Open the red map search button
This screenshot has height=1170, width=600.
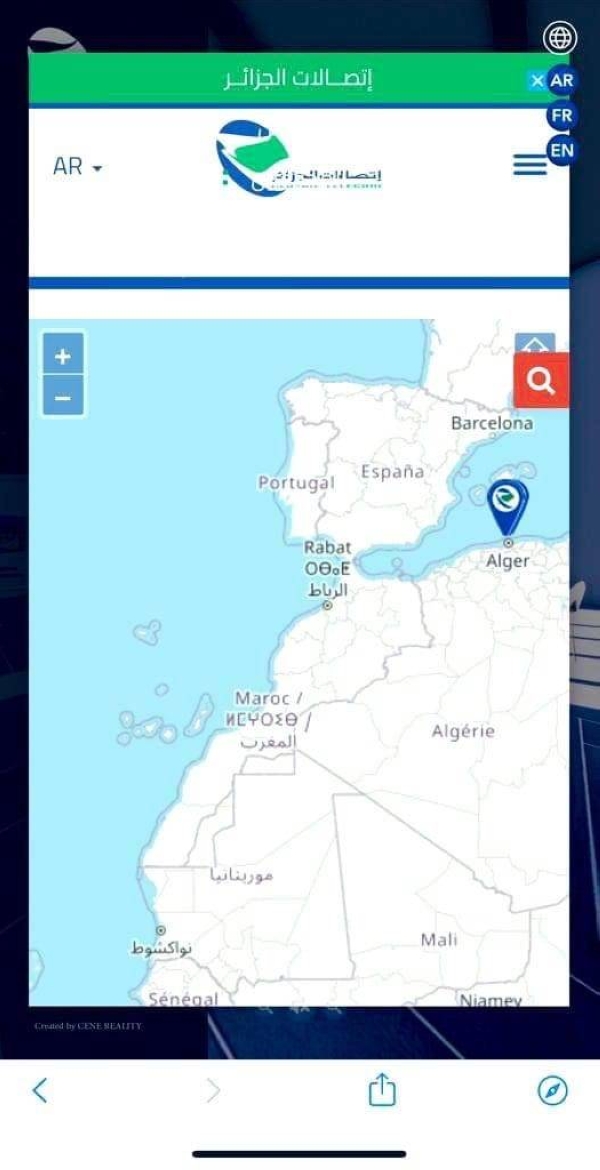tap(541, 381)
